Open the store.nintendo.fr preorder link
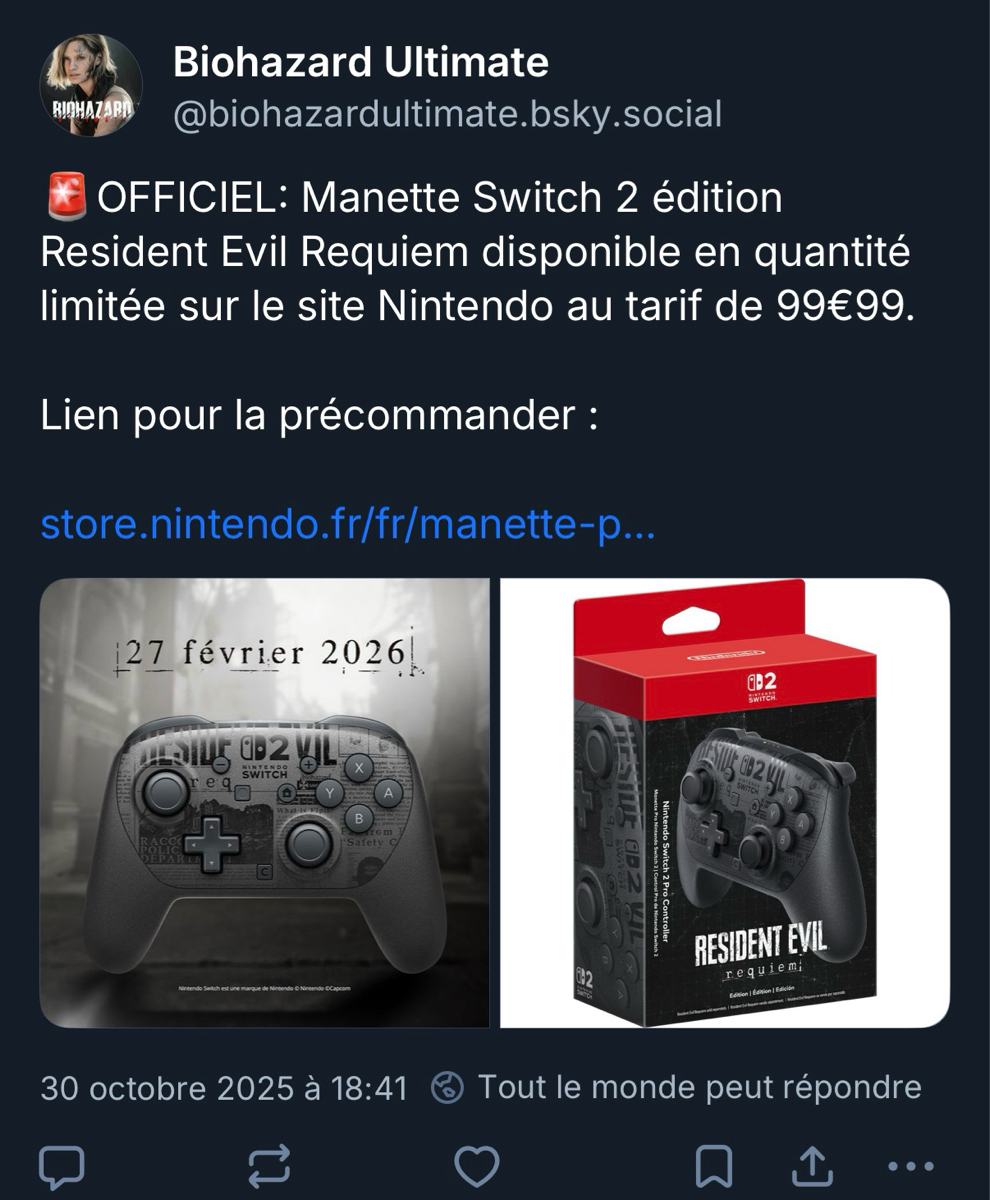 [x=348, y=524]
